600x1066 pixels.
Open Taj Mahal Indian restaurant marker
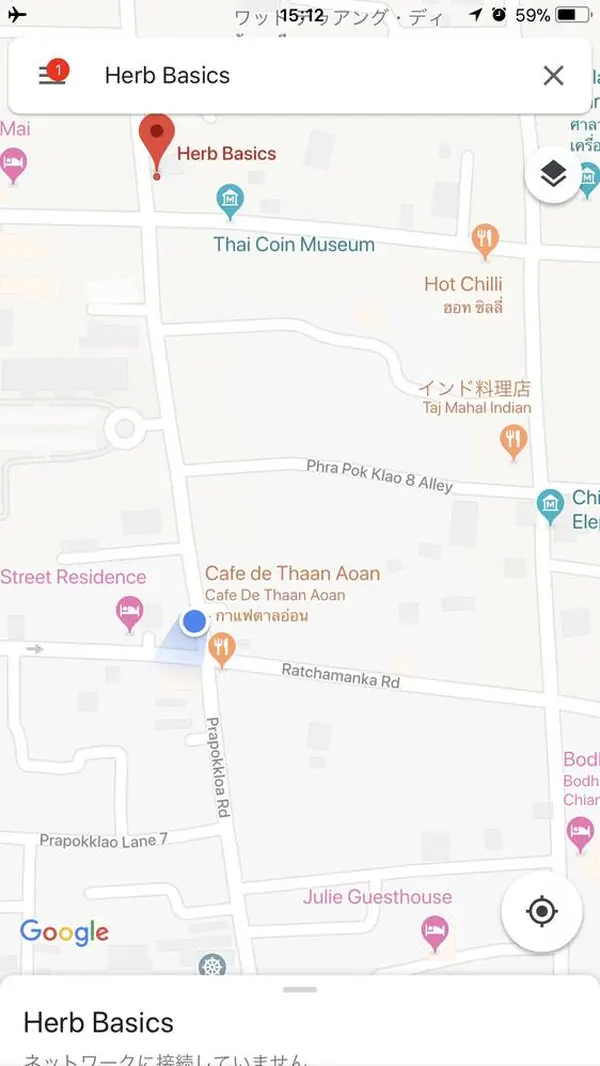tap(513, 440)
